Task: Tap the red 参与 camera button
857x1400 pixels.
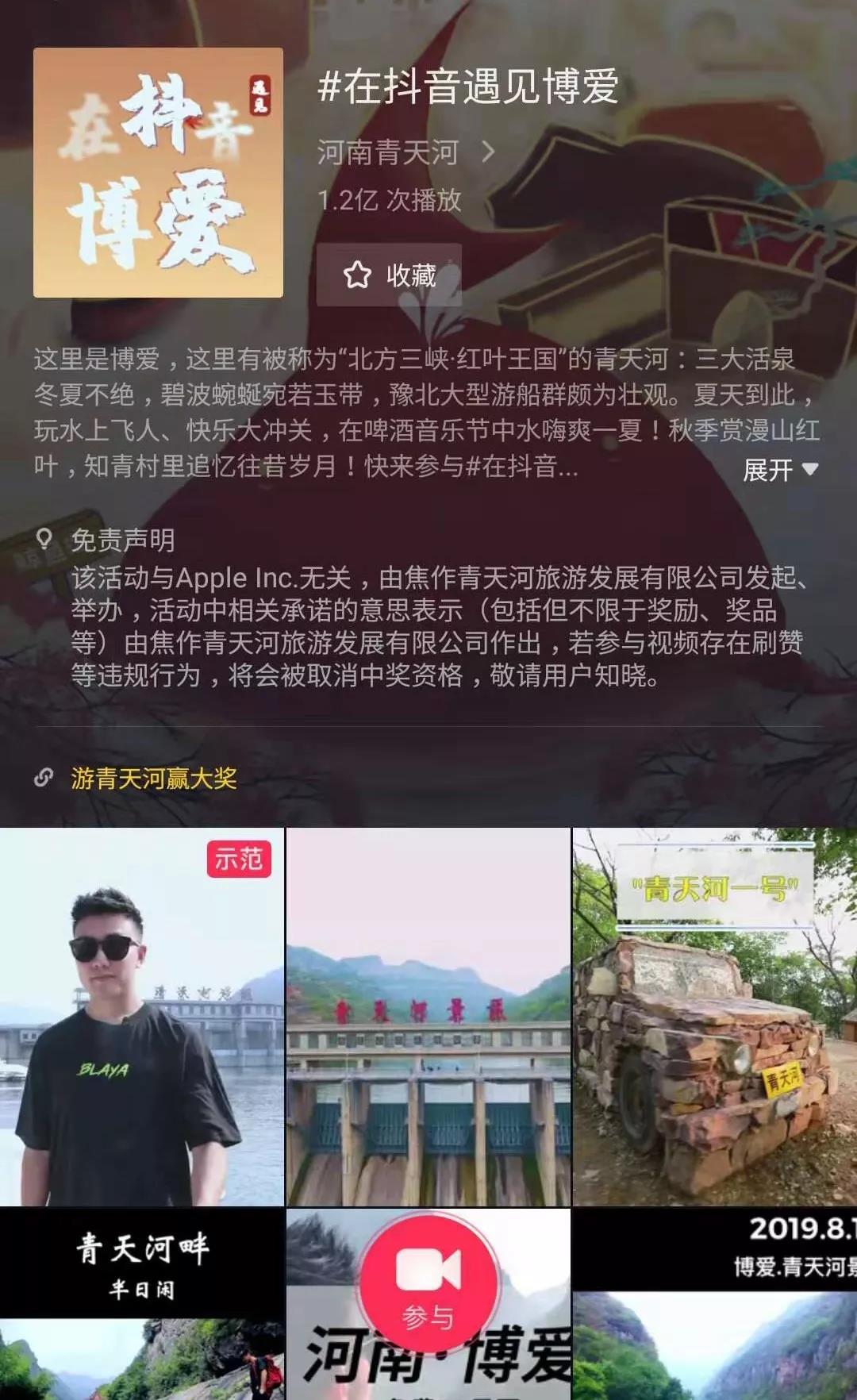Action: click(428, 1281)
